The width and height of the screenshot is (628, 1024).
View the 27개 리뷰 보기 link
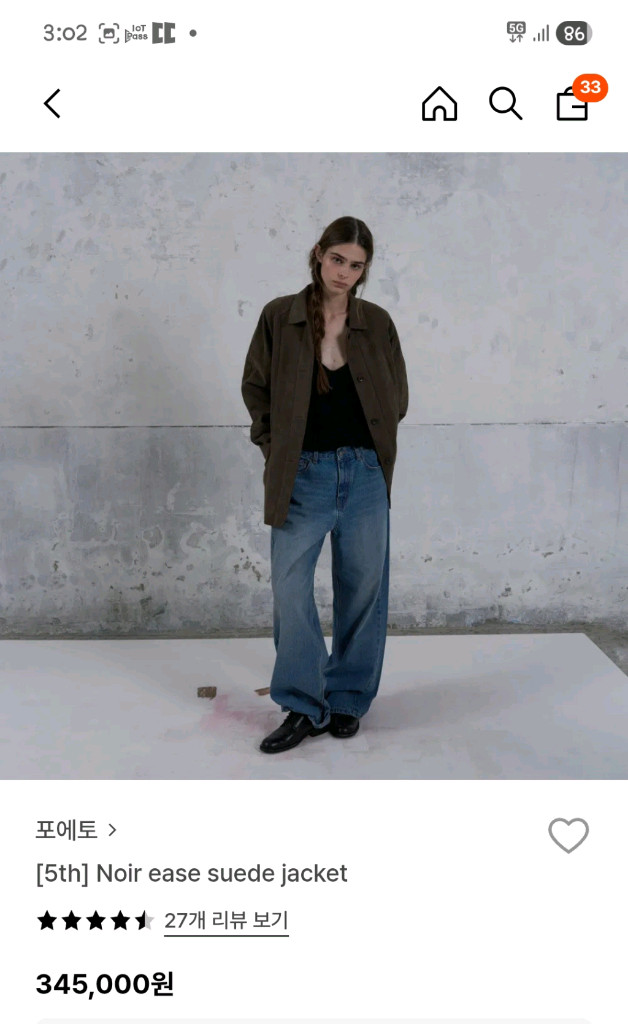coord(226,920)
